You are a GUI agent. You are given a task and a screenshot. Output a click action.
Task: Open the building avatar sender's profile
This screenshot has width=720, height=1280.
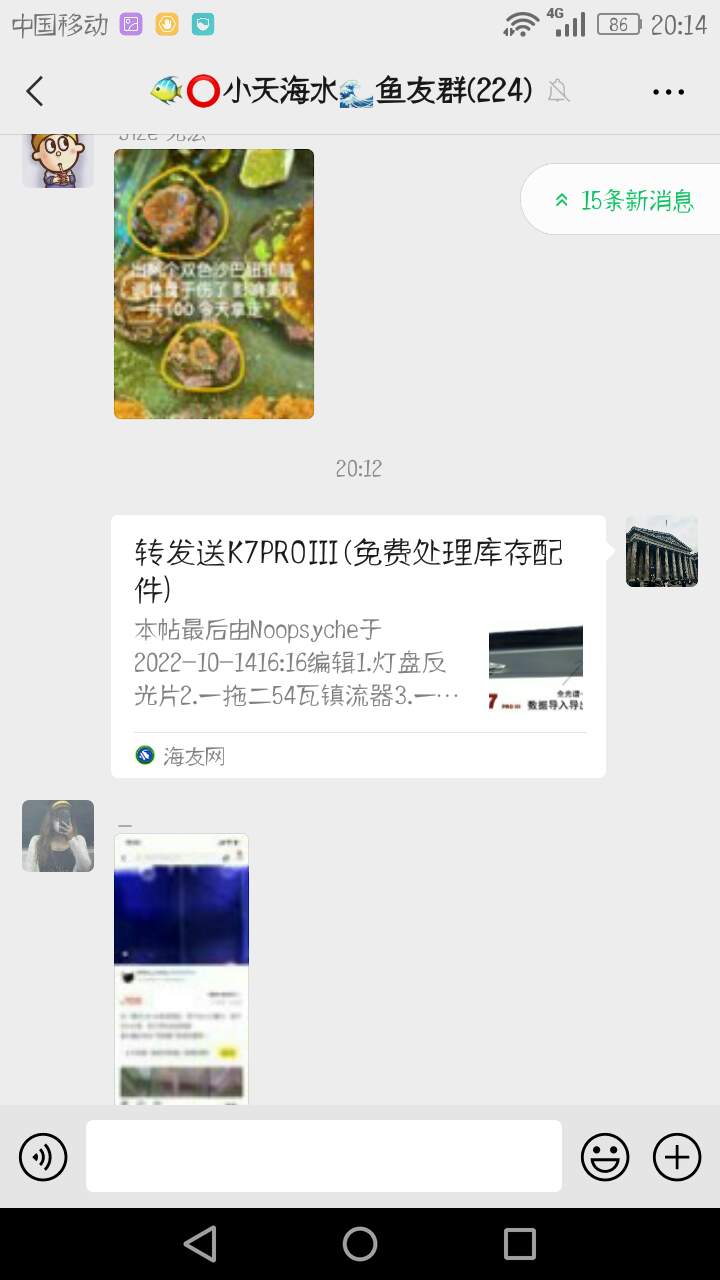click(x=662, y=551)
